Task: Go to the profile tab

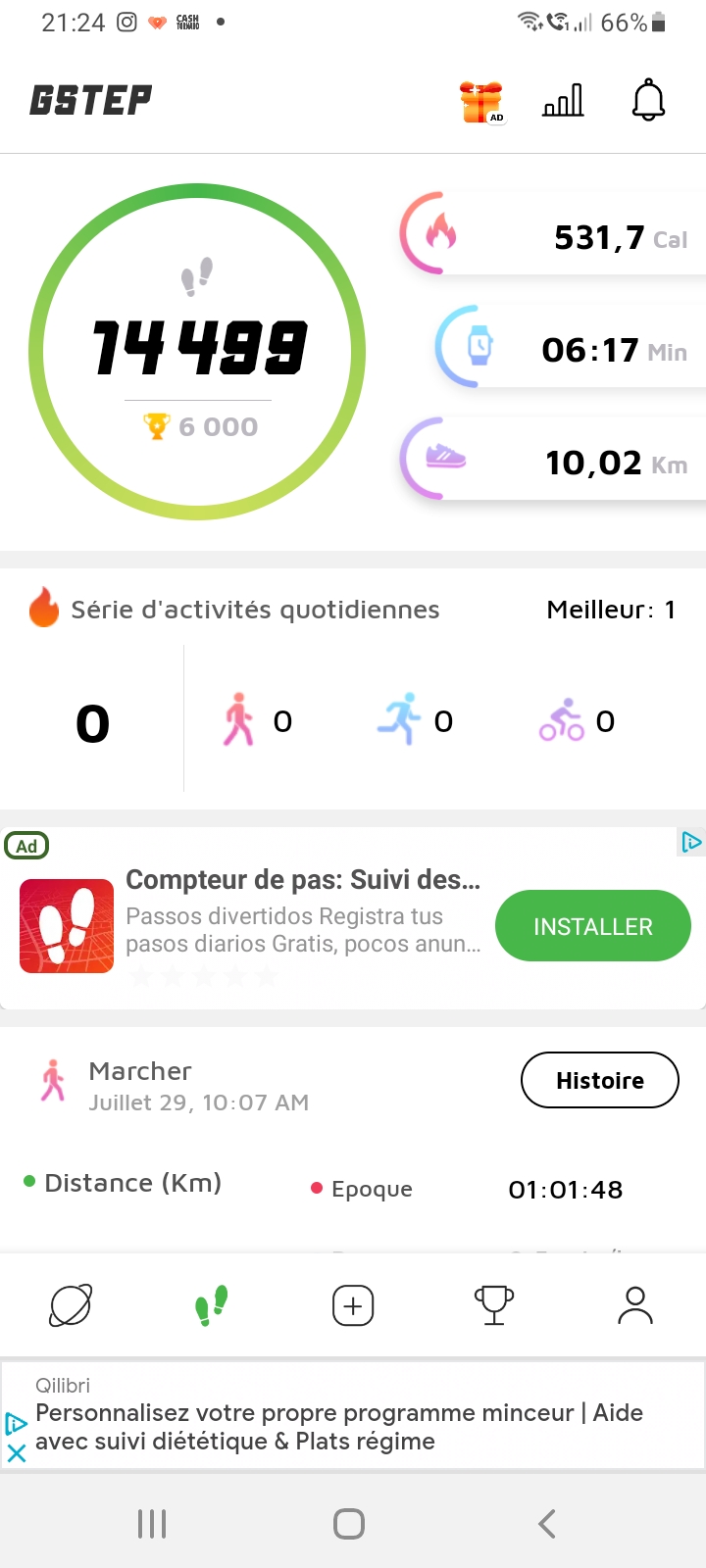Action: click(x=635, y=1305)
